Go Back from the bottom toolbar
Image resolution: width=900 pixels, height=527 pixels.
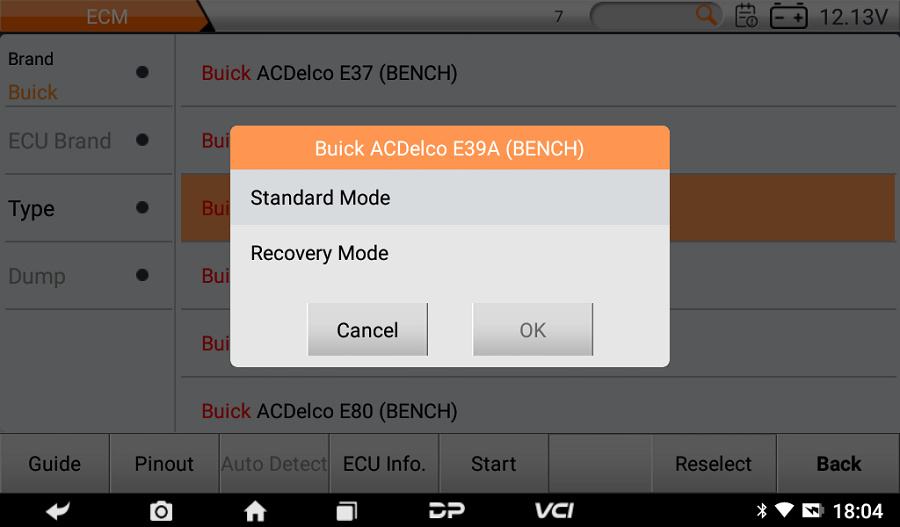coord(838,463)
